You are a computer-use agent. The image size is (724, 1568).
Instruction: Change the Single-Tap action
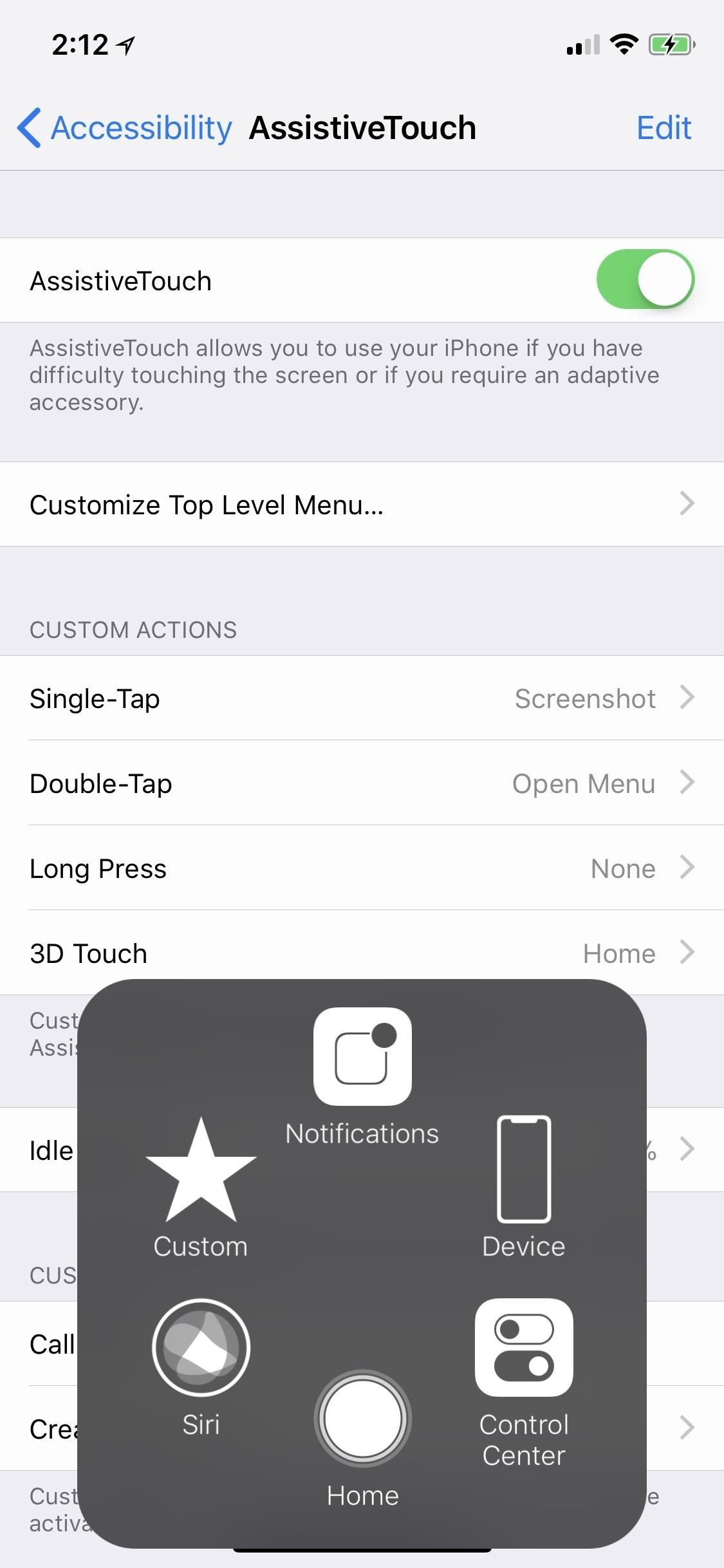(x=362, y=698)
